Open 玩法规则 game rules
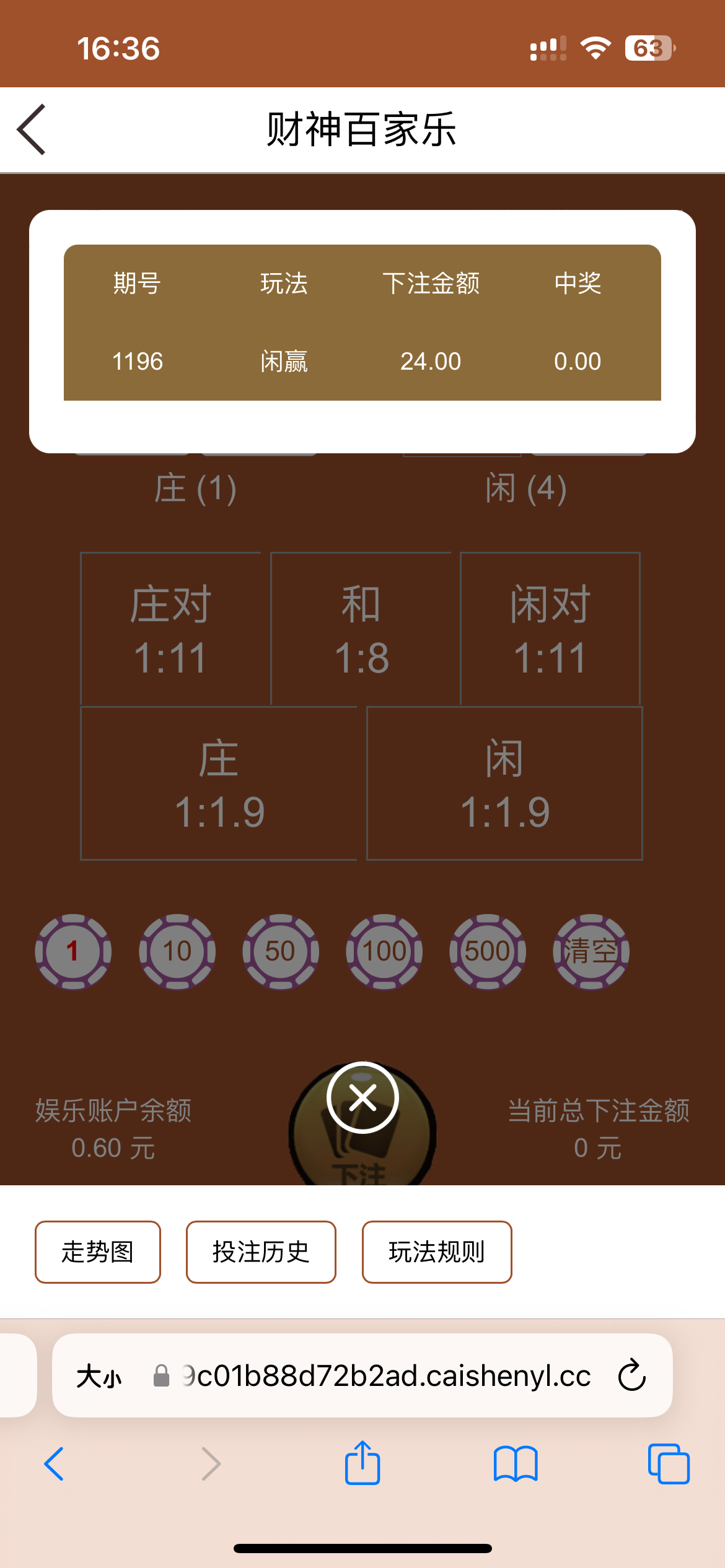The height and width of the screenshot is (1568, 725). point(437,1252)
